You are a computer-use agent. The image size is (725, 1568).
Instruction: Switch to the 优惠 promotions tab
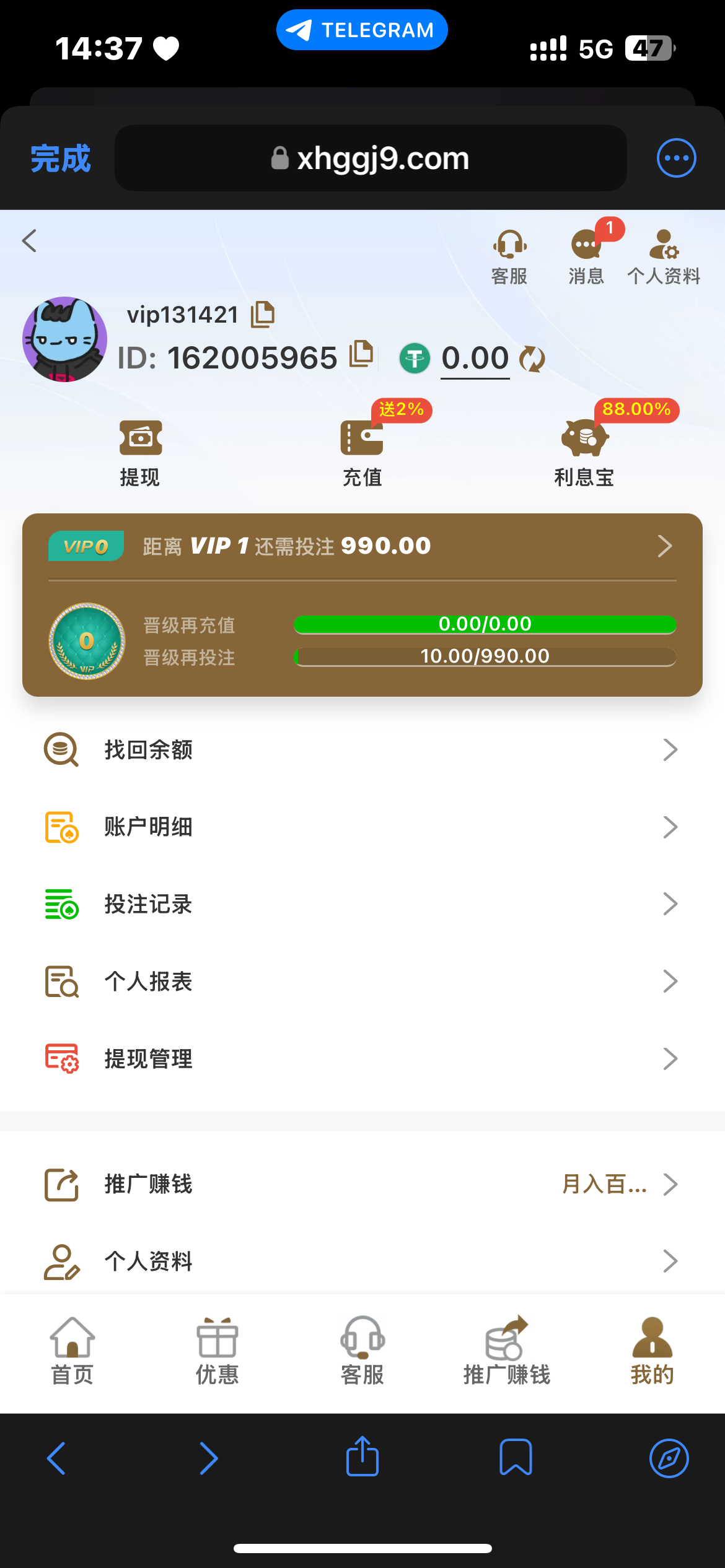tap(217, 1351)
